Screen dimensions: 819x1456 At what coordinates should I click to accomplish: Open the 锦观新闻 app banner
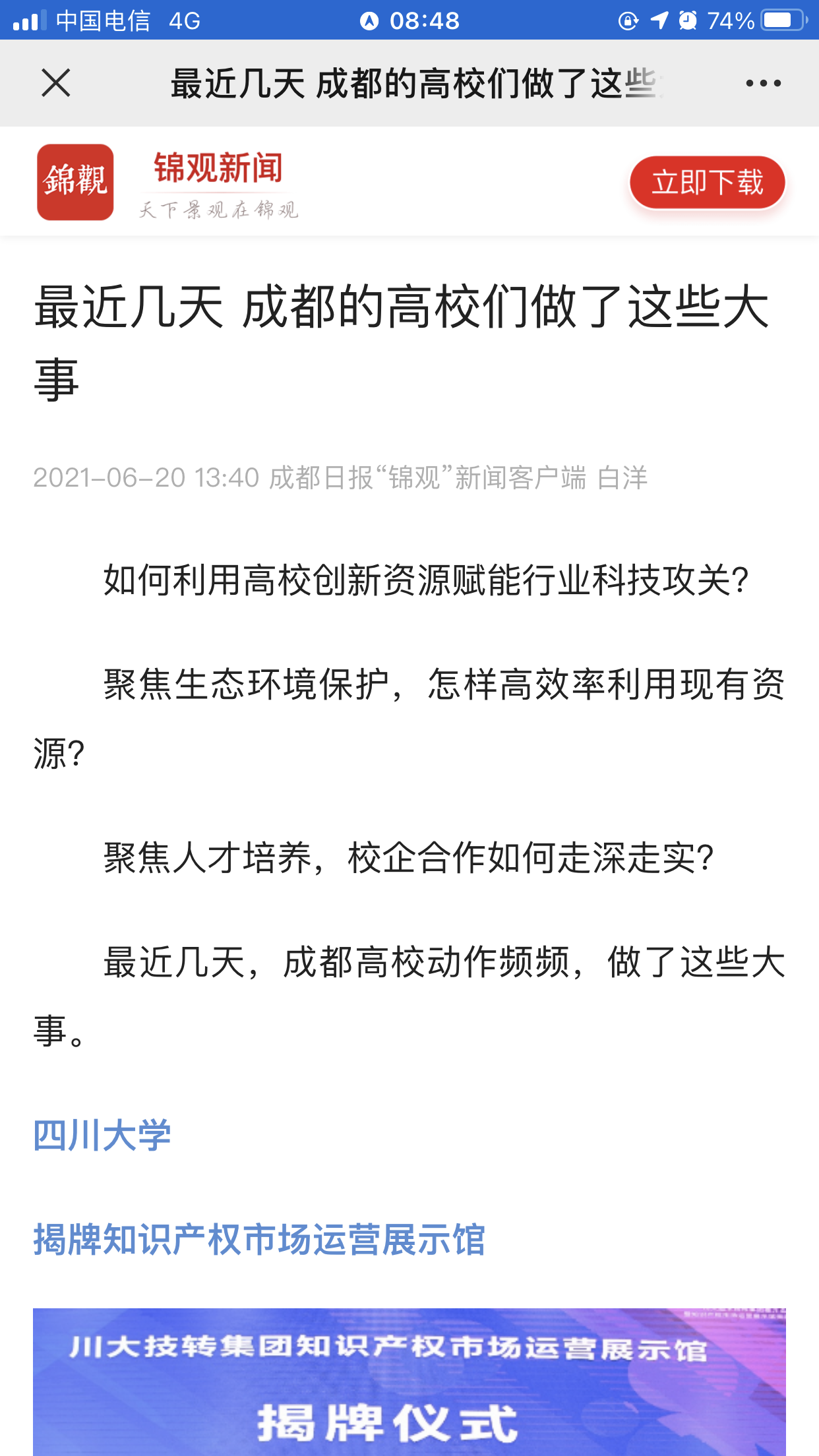168,182
